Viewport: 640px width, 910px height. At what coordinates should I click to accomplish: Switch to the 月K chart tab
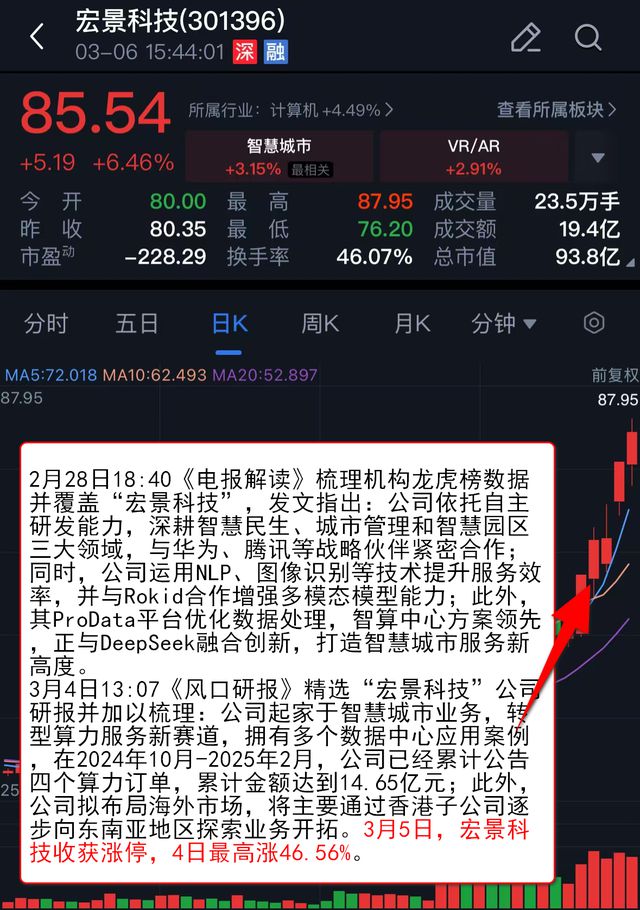point(411,323)
